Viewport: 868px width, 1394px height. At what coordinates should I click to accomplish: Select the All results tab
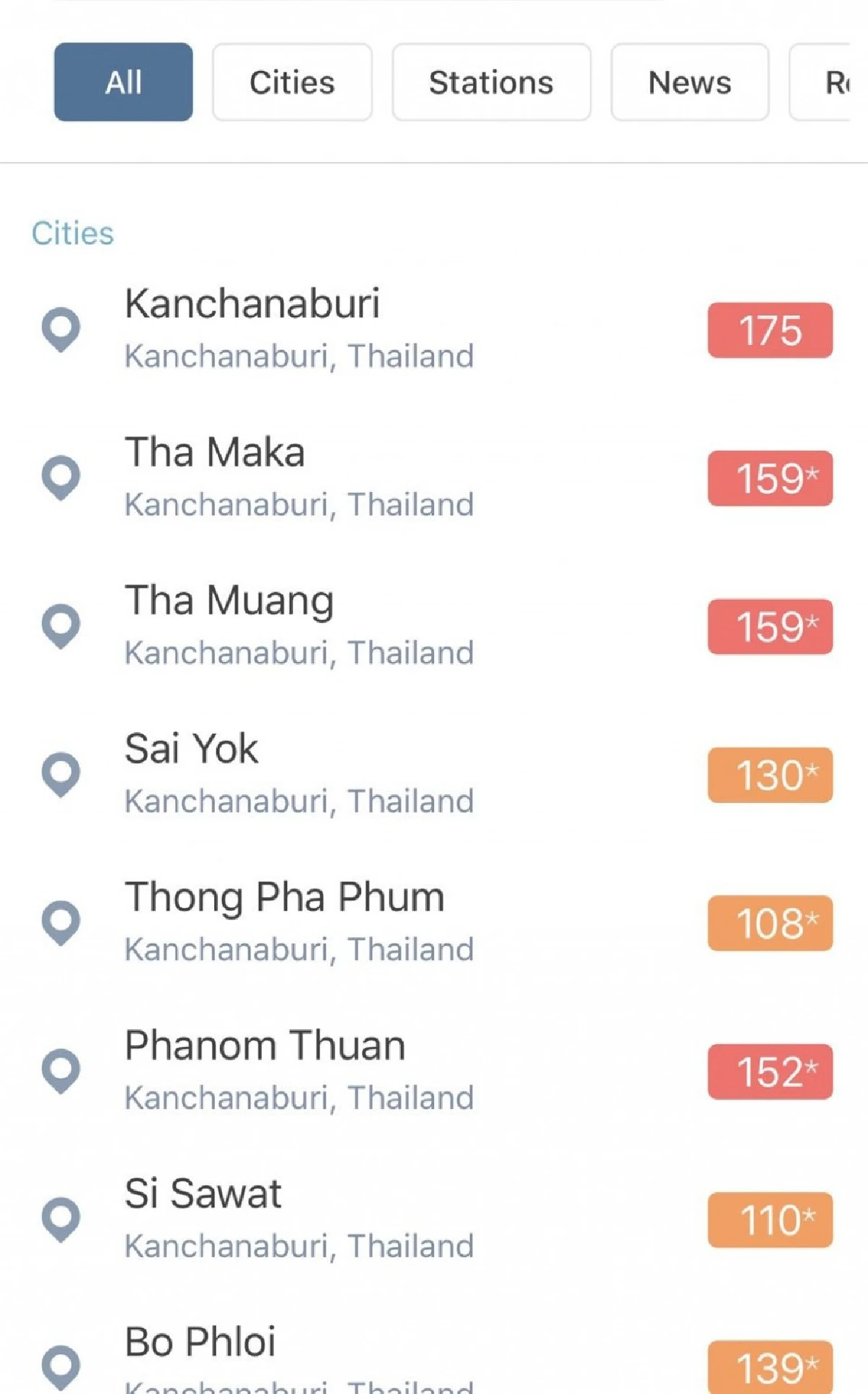(x=122, y=81)
